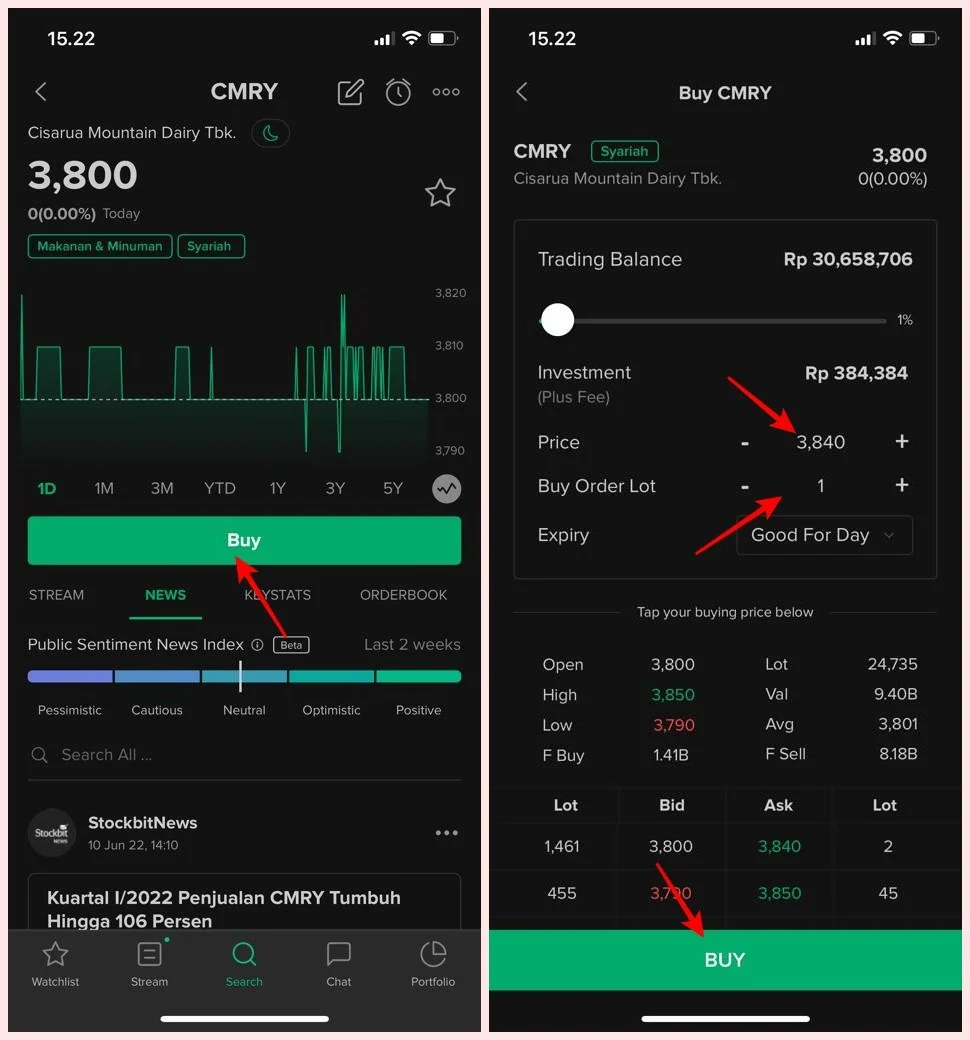This screenshot has width=970, height=1040.
Task: Switch chart range to 1M
Action: click(x=104, y=489)
